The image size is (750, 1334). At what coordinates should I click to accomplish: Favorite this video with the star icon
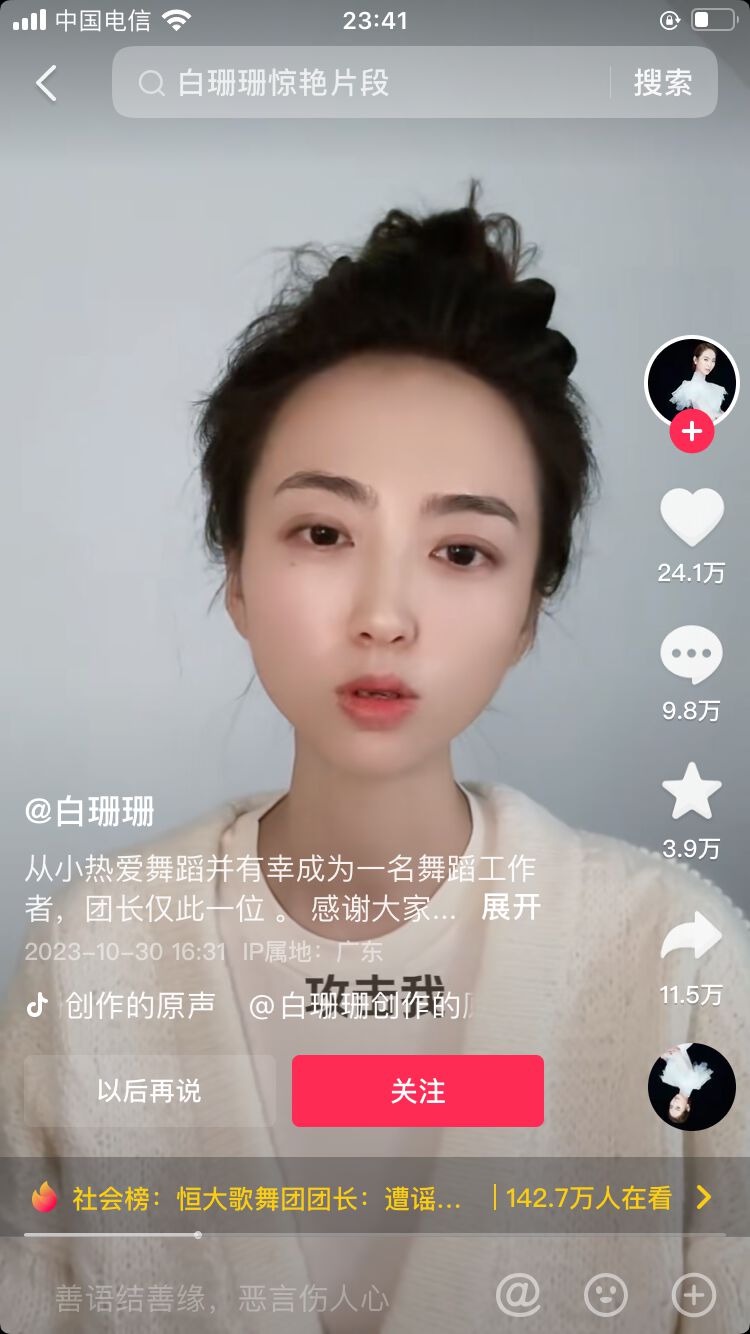[691, 792]
